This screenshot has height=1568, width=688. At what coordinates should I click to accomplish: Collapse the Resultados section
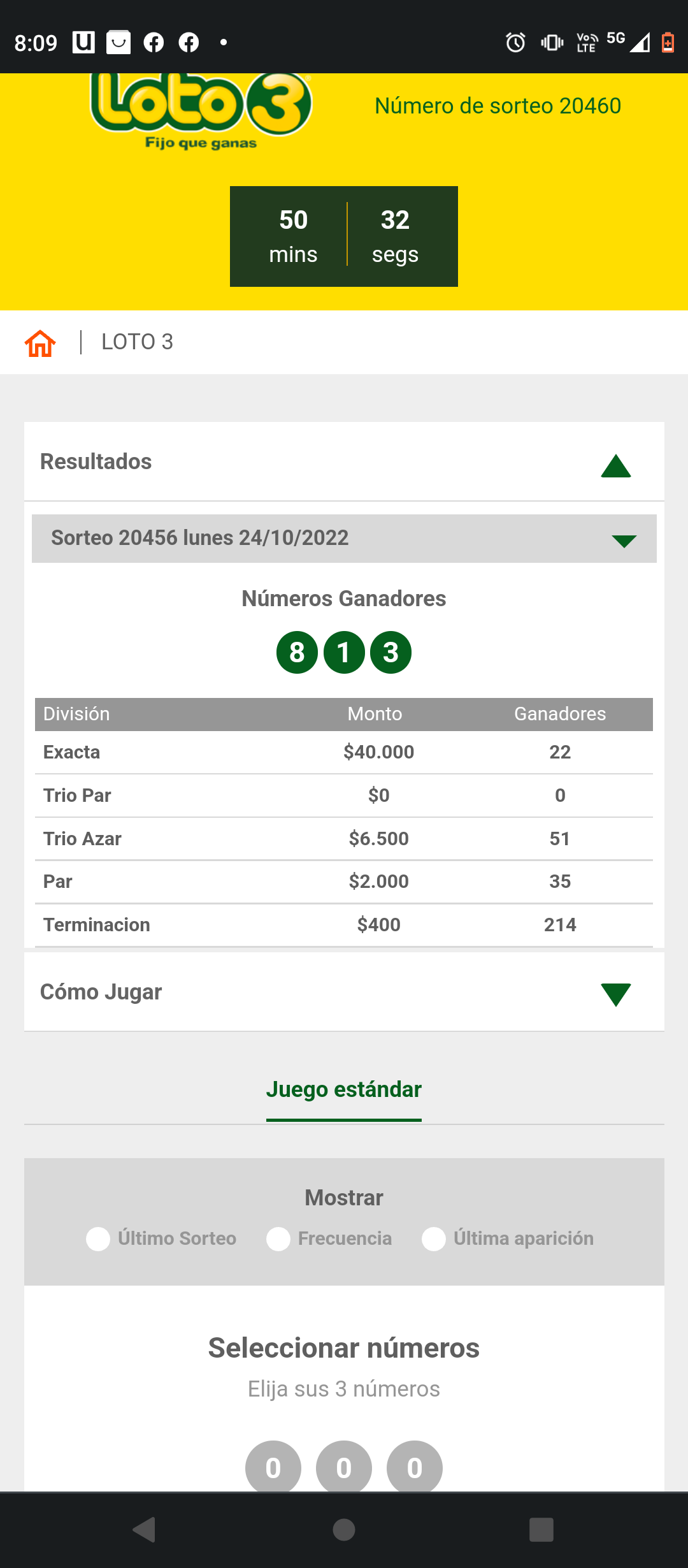[x=615, y=465]
